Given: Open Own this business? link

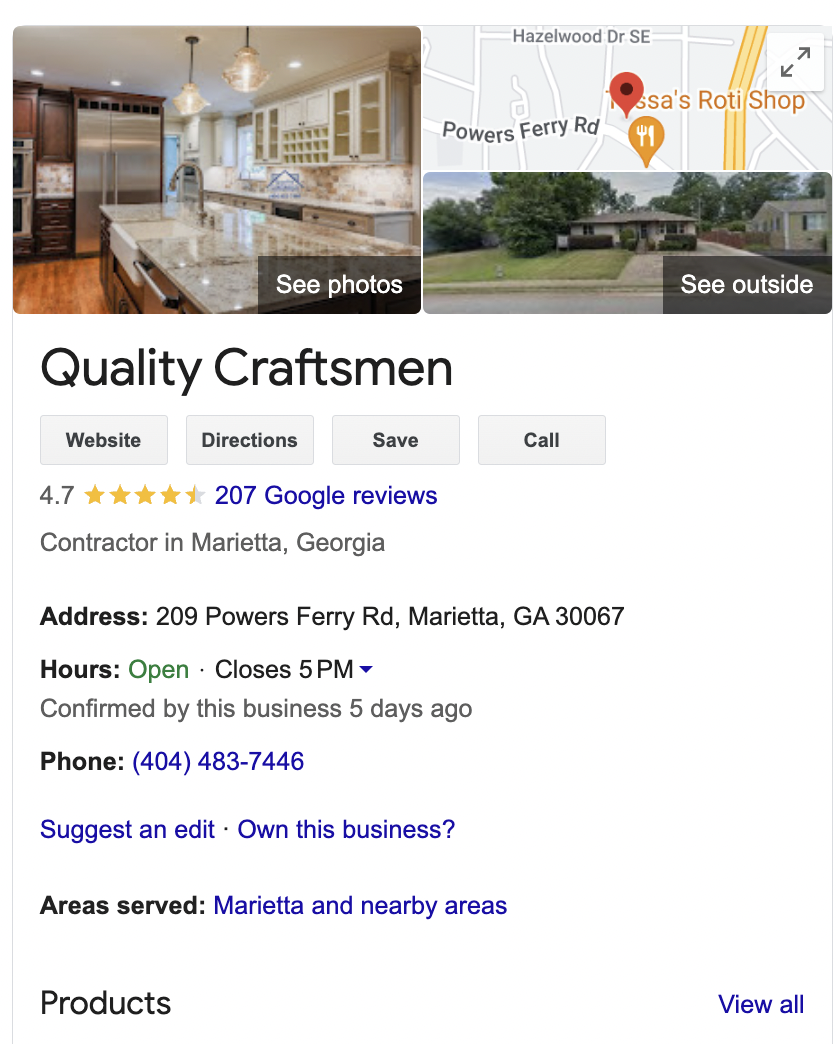Looking at the screenshot, I should [x=346, y=830].
